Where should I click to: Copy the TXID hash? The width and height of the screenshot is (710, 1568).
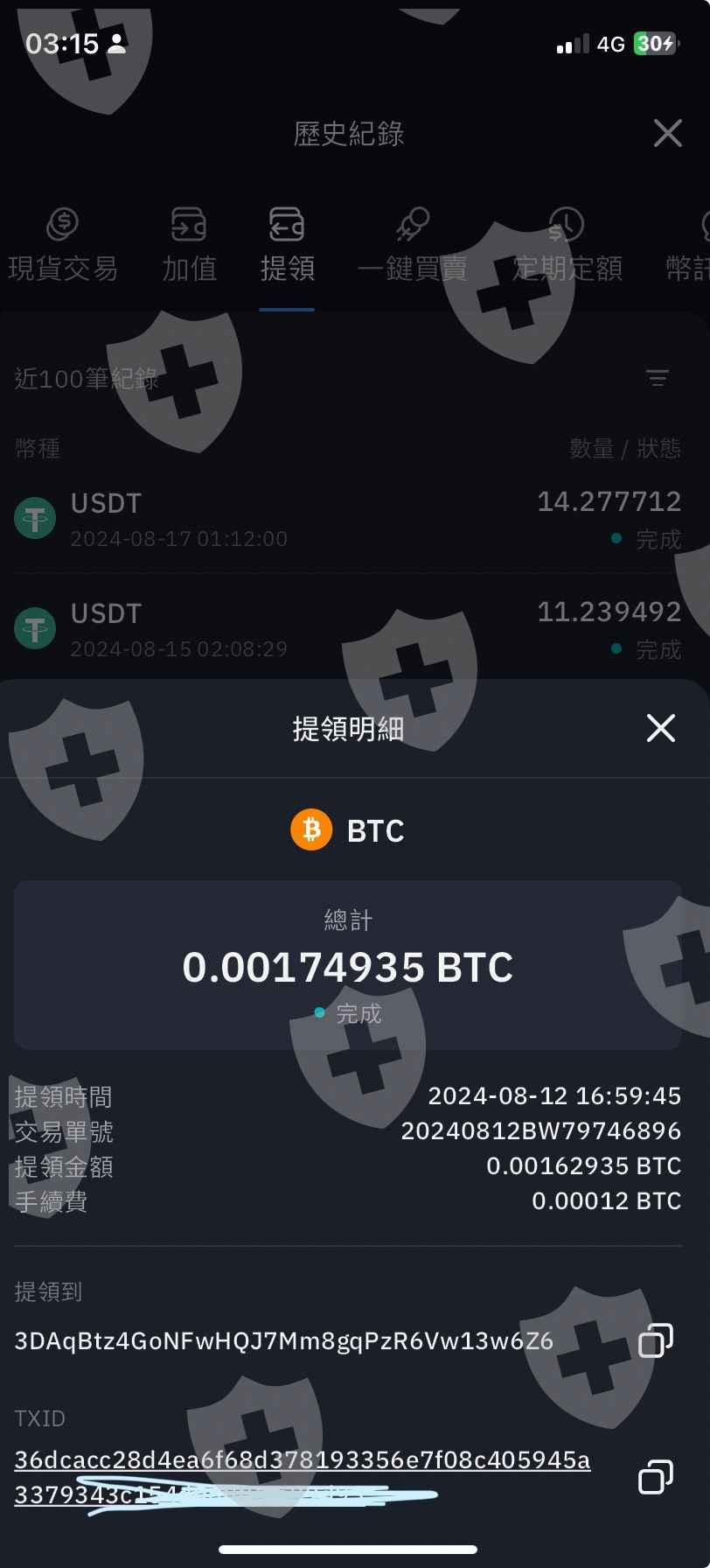point(656,1476)
